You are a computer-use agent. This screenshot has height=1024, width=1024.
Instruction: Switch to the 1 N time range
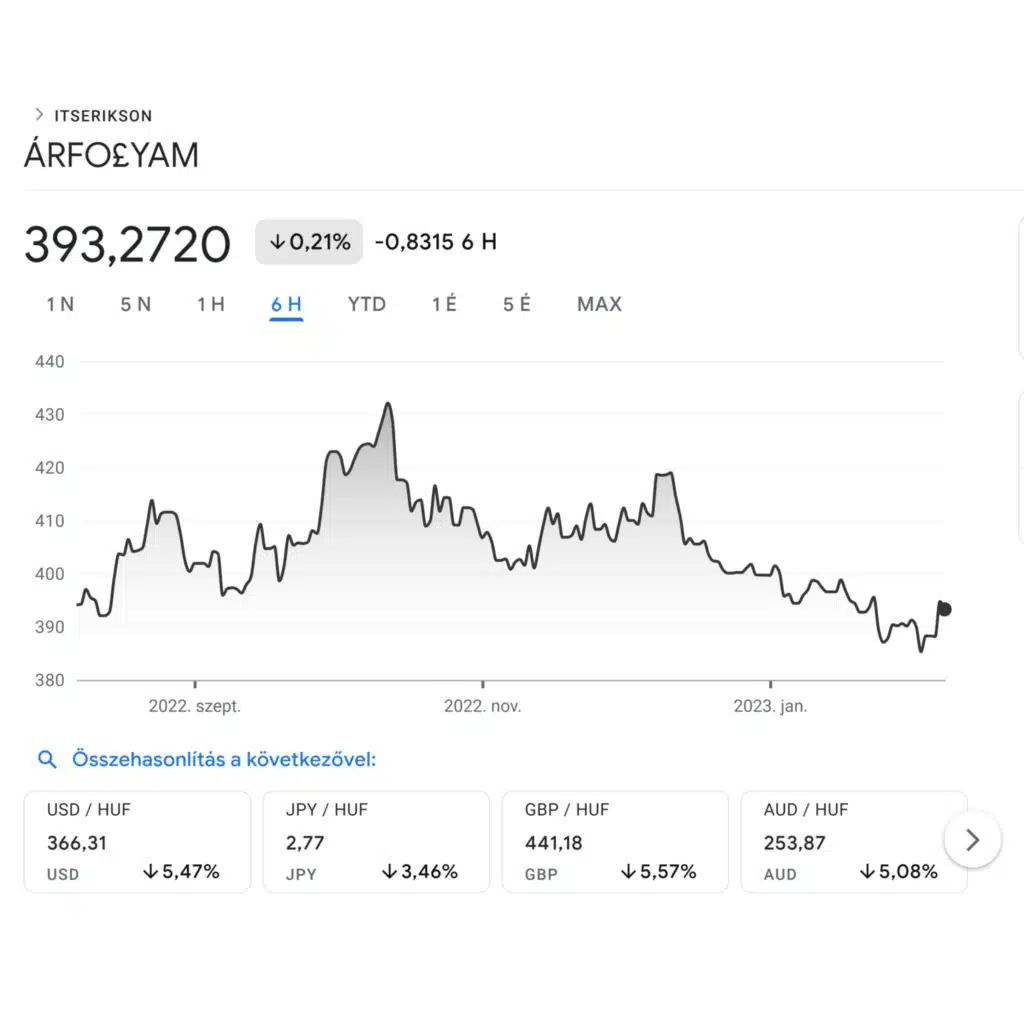[x=60, y=304]
